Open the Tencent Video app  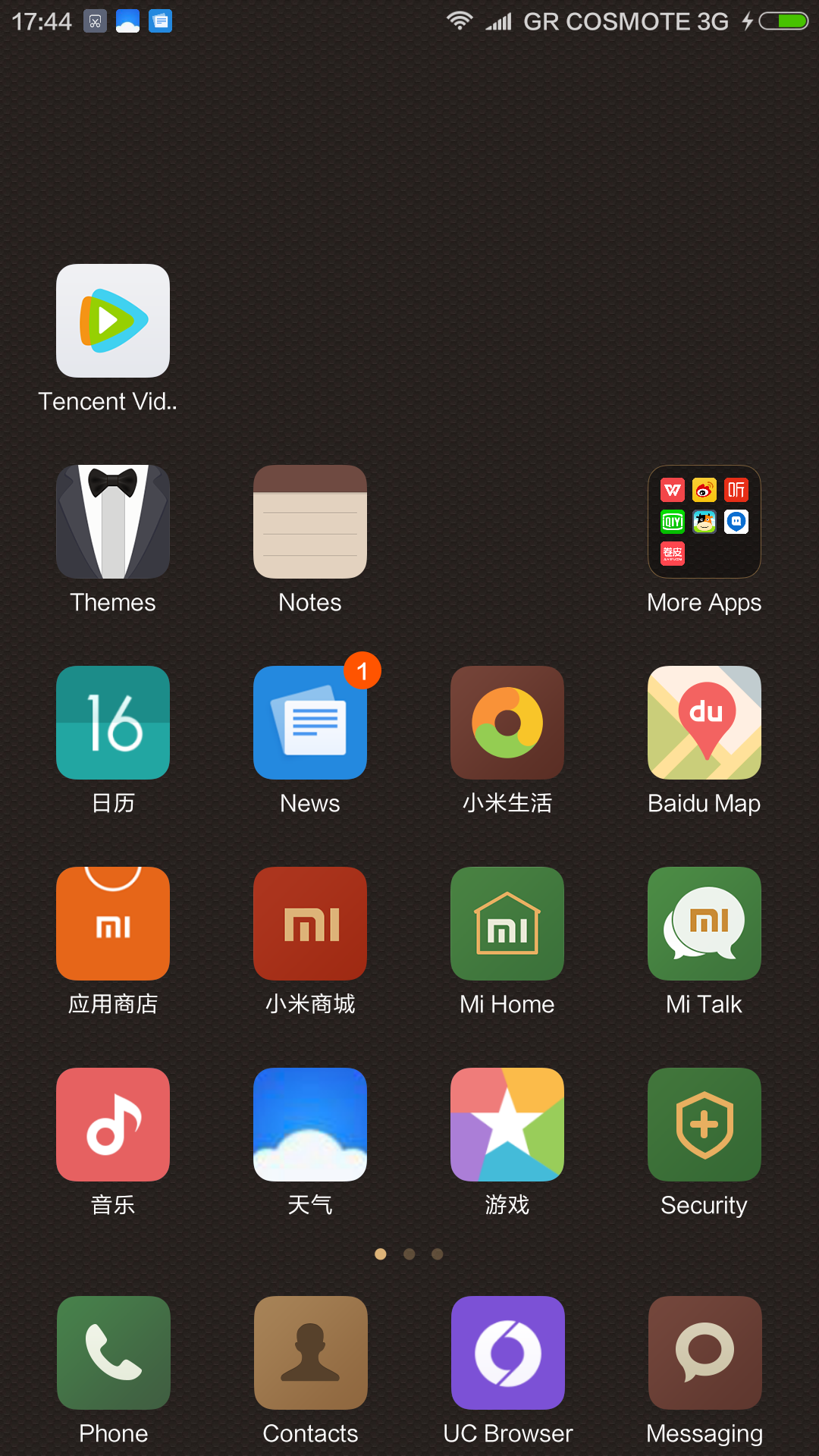coord(113,321)
